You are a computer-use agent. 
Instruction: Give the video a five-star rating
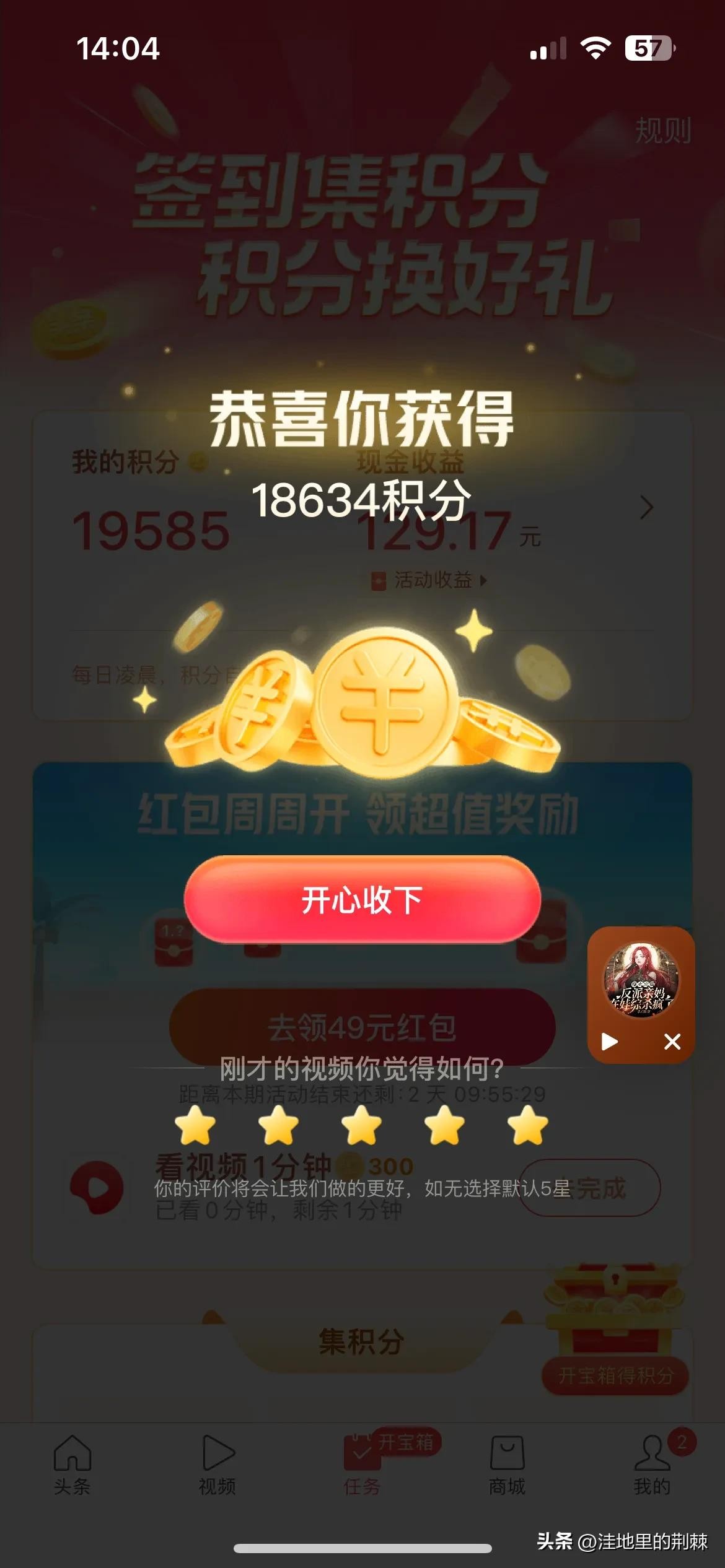(527, 1126)
